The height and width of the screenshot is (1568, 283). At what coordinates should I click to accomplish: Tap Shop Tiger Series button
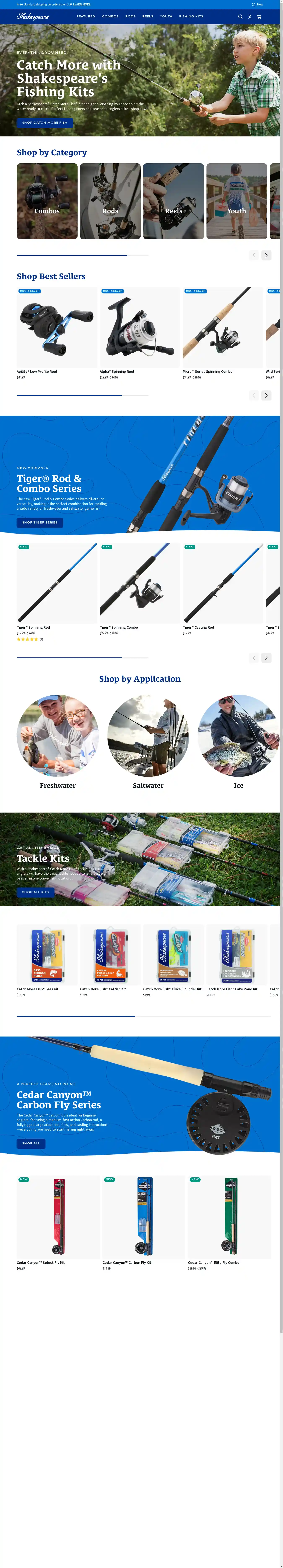[x=39, y=522]
